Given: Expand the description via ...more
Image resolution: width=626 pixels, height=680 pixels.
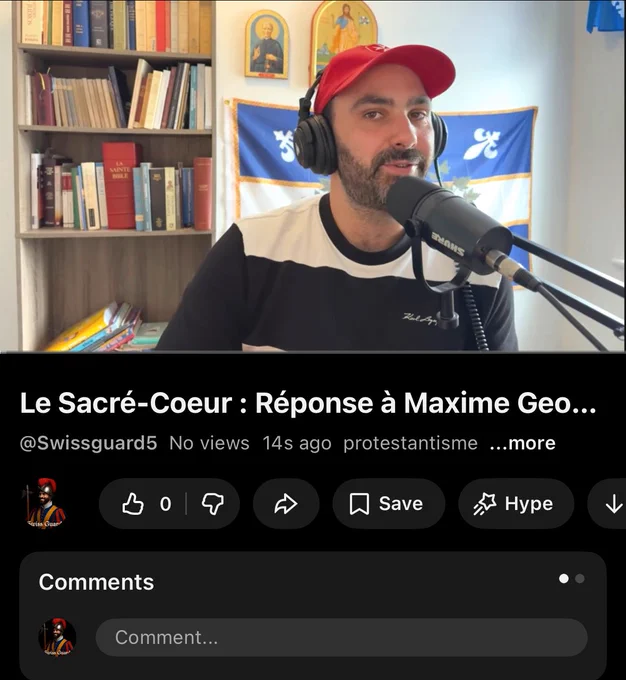Looking at the screenshot, I should click(522, 443).
